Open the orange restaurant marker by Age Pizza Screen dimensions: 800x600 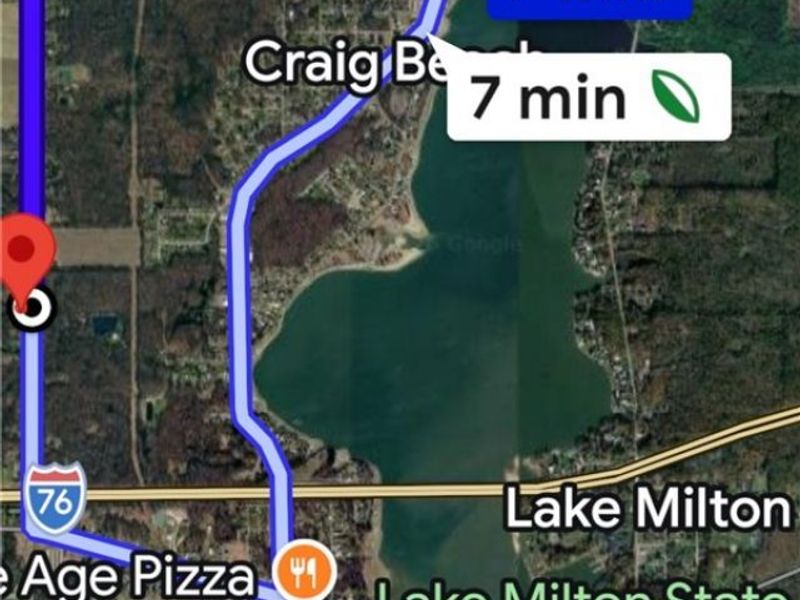pyautogui.click(x=304, y=571)
